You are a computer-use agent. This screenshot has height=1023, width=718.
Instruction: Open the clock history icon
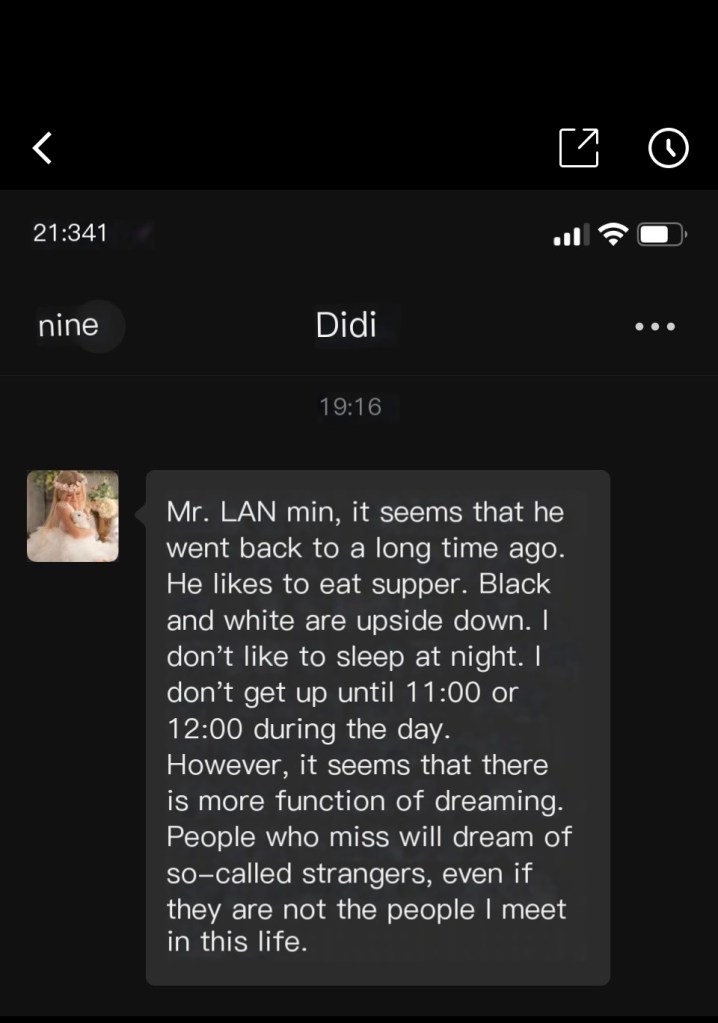point(668,148)
